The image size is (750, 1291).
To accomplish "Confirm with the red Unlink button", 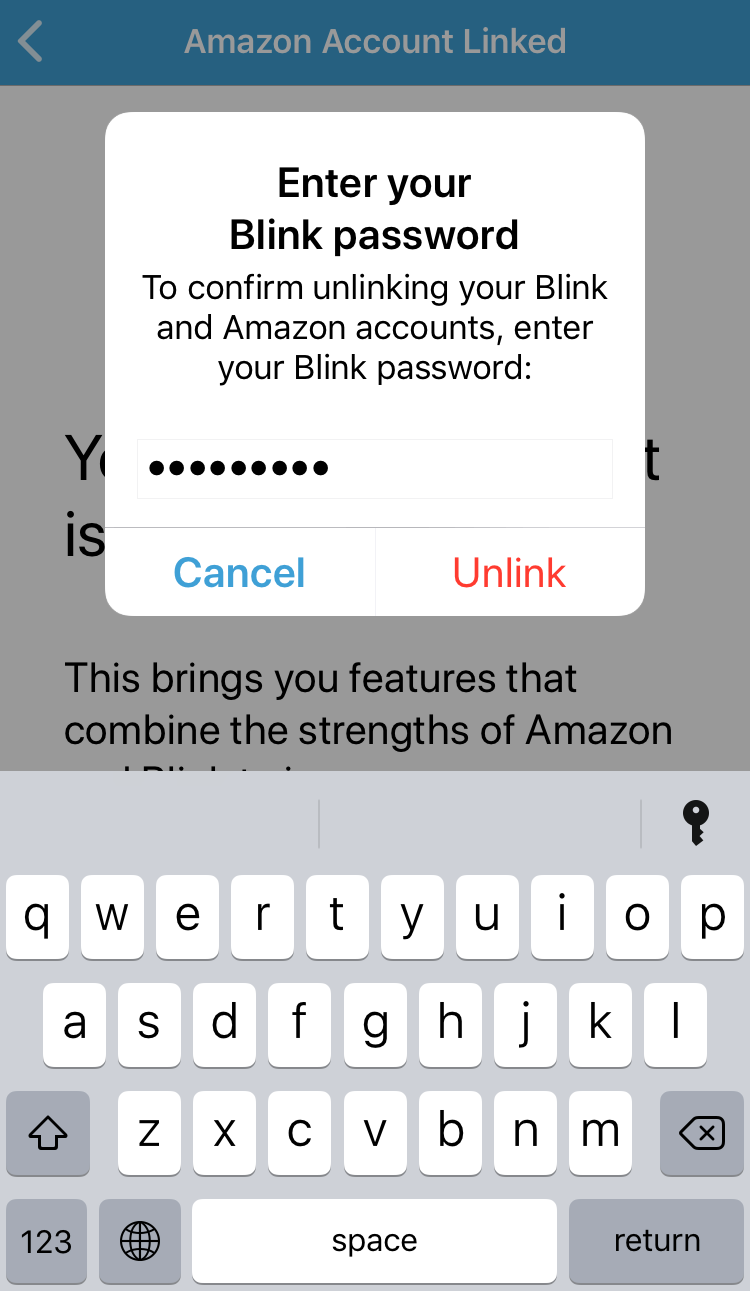I will pyautogui.click(x=510, y=573).
